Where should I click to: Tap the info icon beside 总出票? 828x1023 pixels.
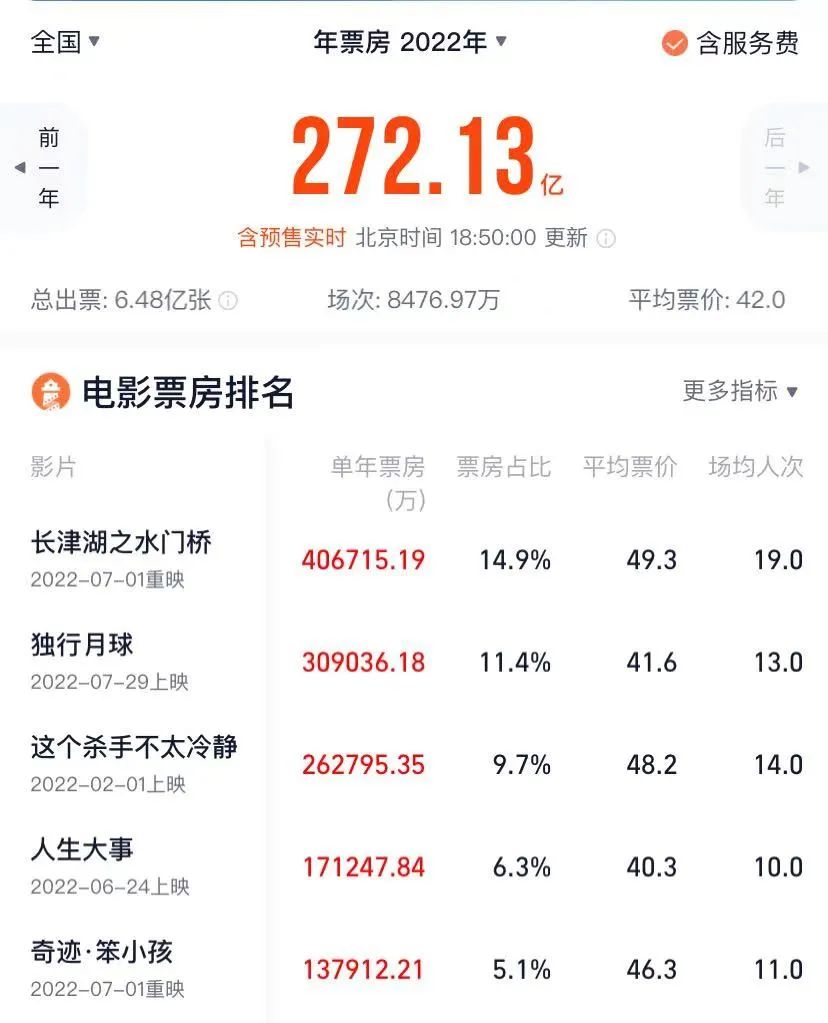point(229,300)
